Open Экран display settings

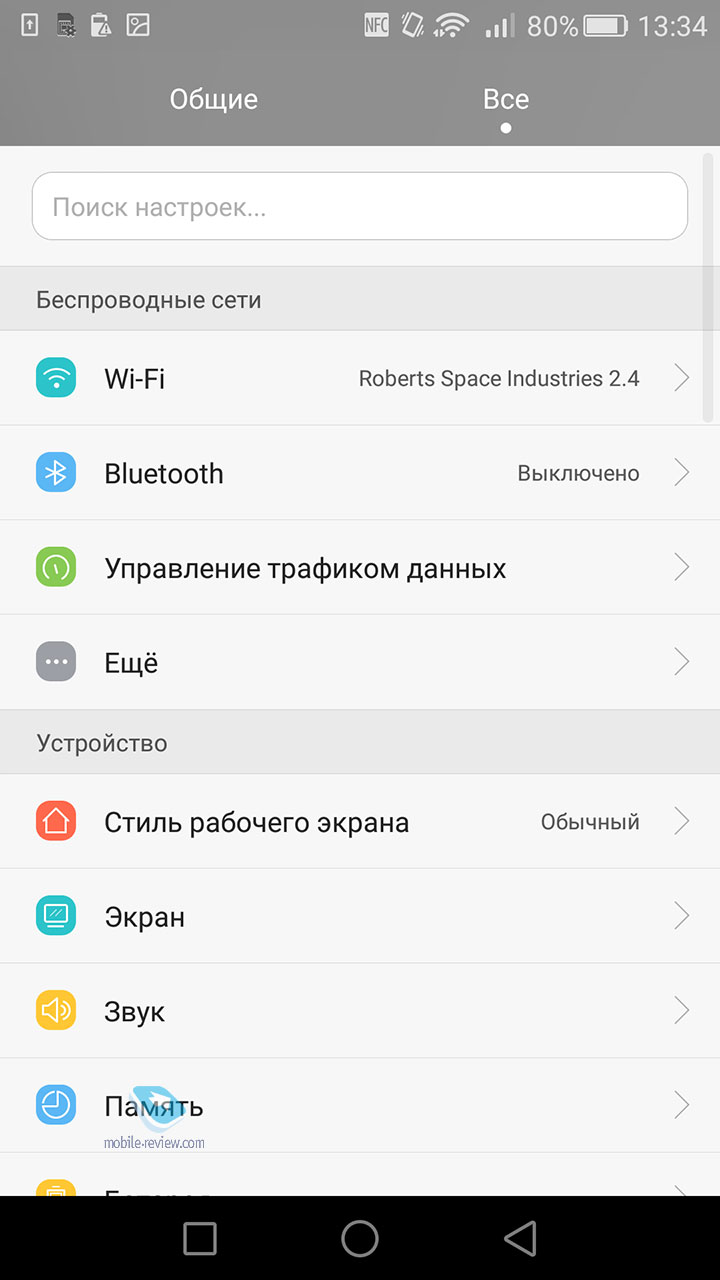point(360,917)
